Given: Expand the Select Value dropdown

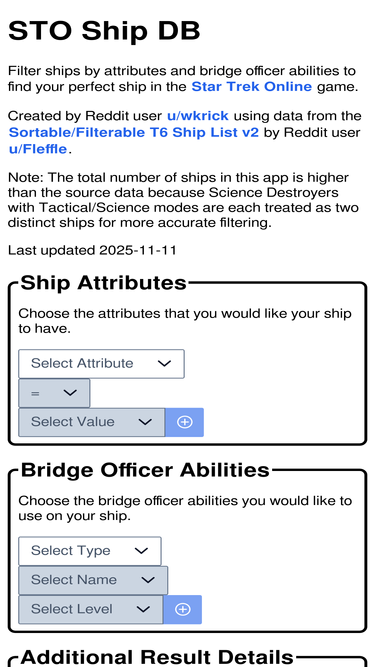Looking at the screenshot, I should 91,422.
